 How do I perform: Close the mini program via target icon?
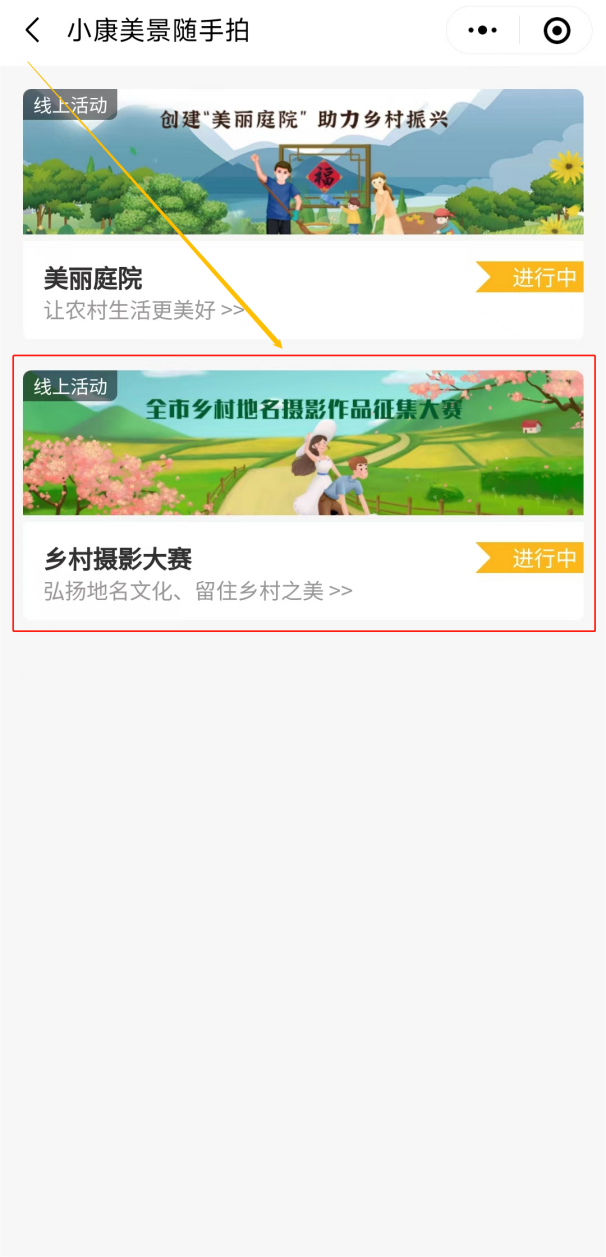pyautogui.click(x=557, y=31)
